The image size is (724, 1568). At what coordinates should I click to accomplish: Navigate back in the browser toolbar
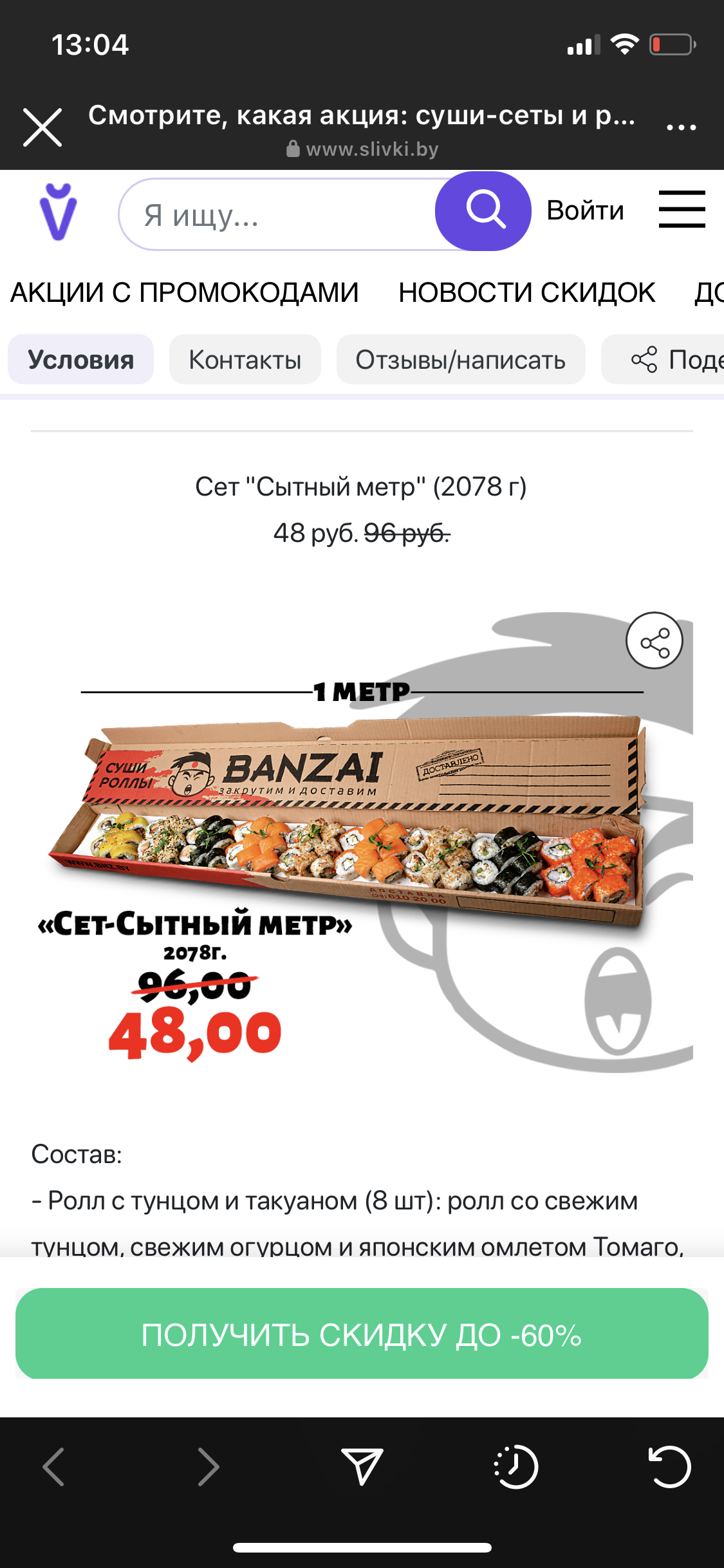(53, 1467)
